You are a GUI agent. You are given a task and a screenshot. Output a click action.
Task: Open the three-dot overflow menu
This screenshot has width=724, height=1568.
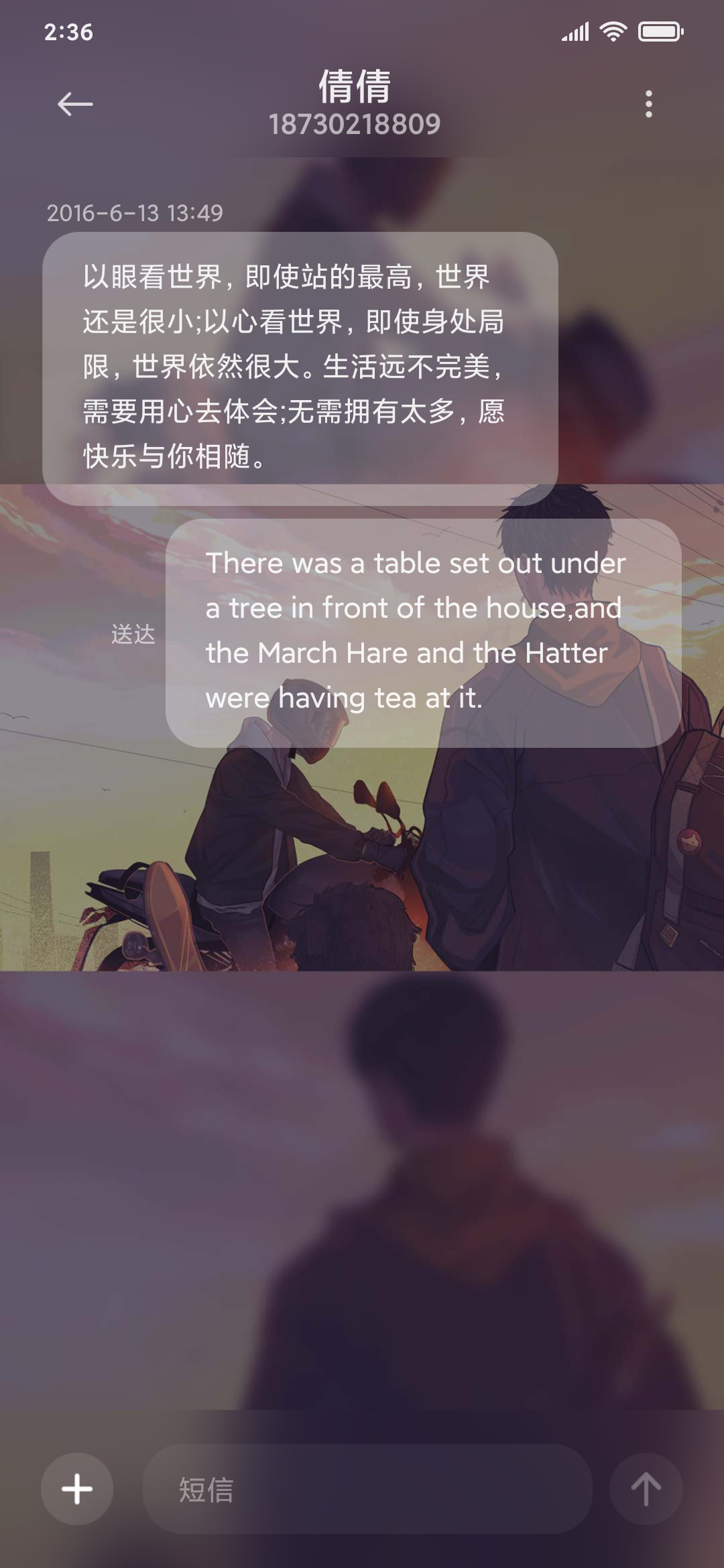[648, 104]
